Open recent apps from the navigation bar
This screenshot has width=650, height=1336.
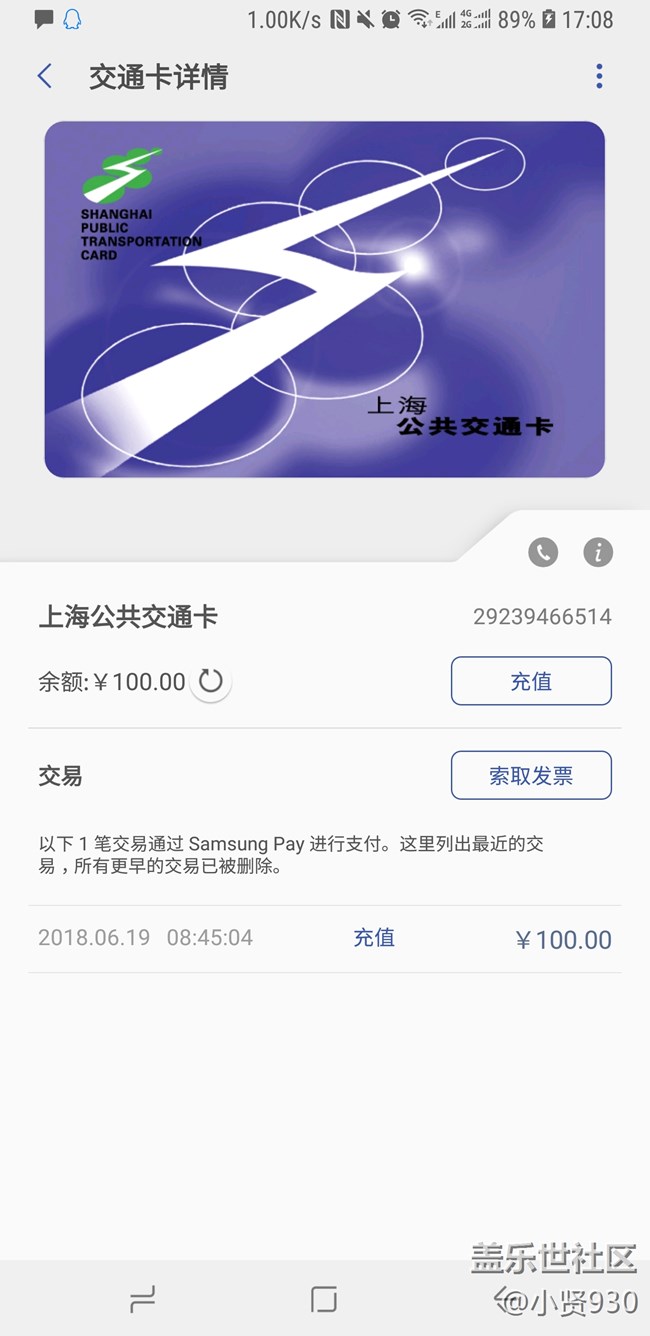(x=143, y=1299)
